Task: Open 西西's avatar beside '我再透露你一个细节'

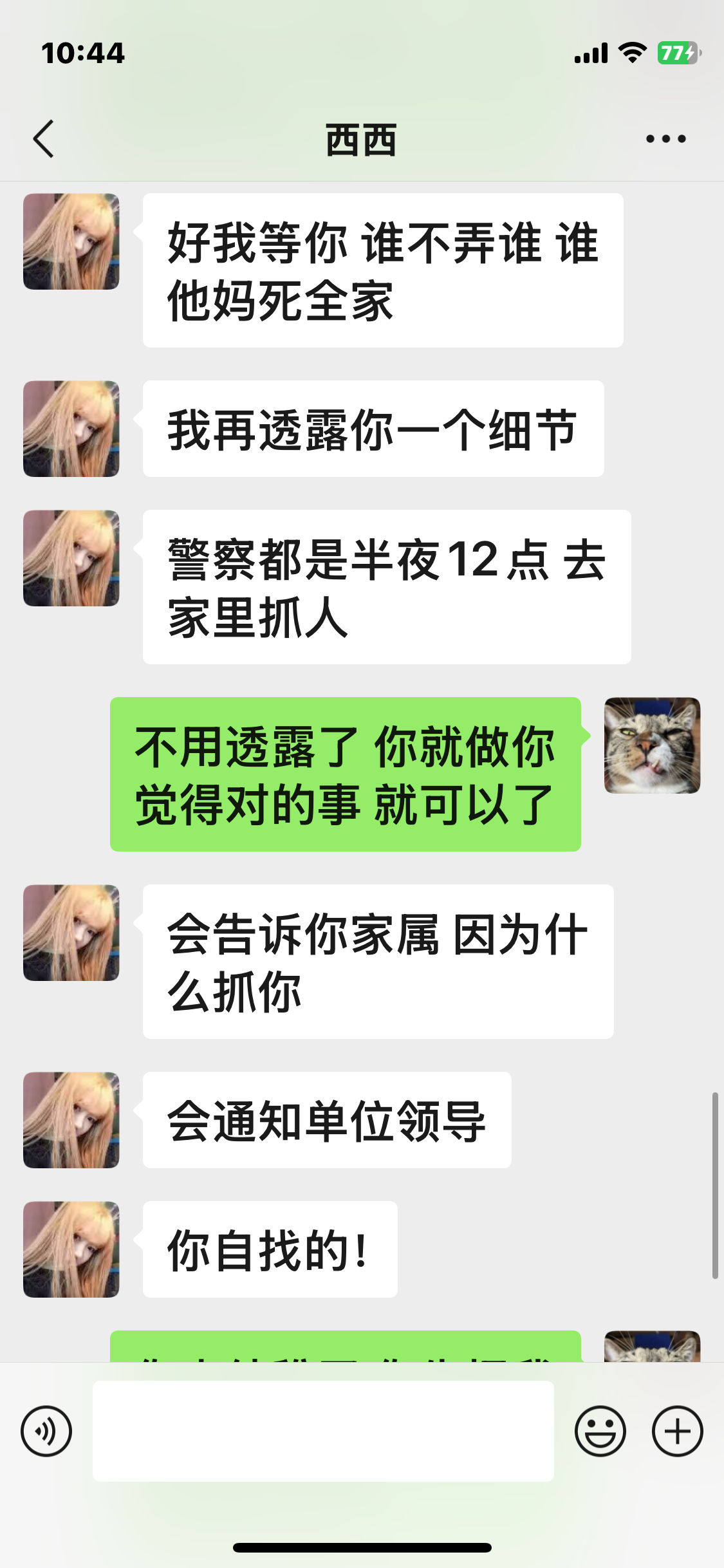Action: coord(71,429)
